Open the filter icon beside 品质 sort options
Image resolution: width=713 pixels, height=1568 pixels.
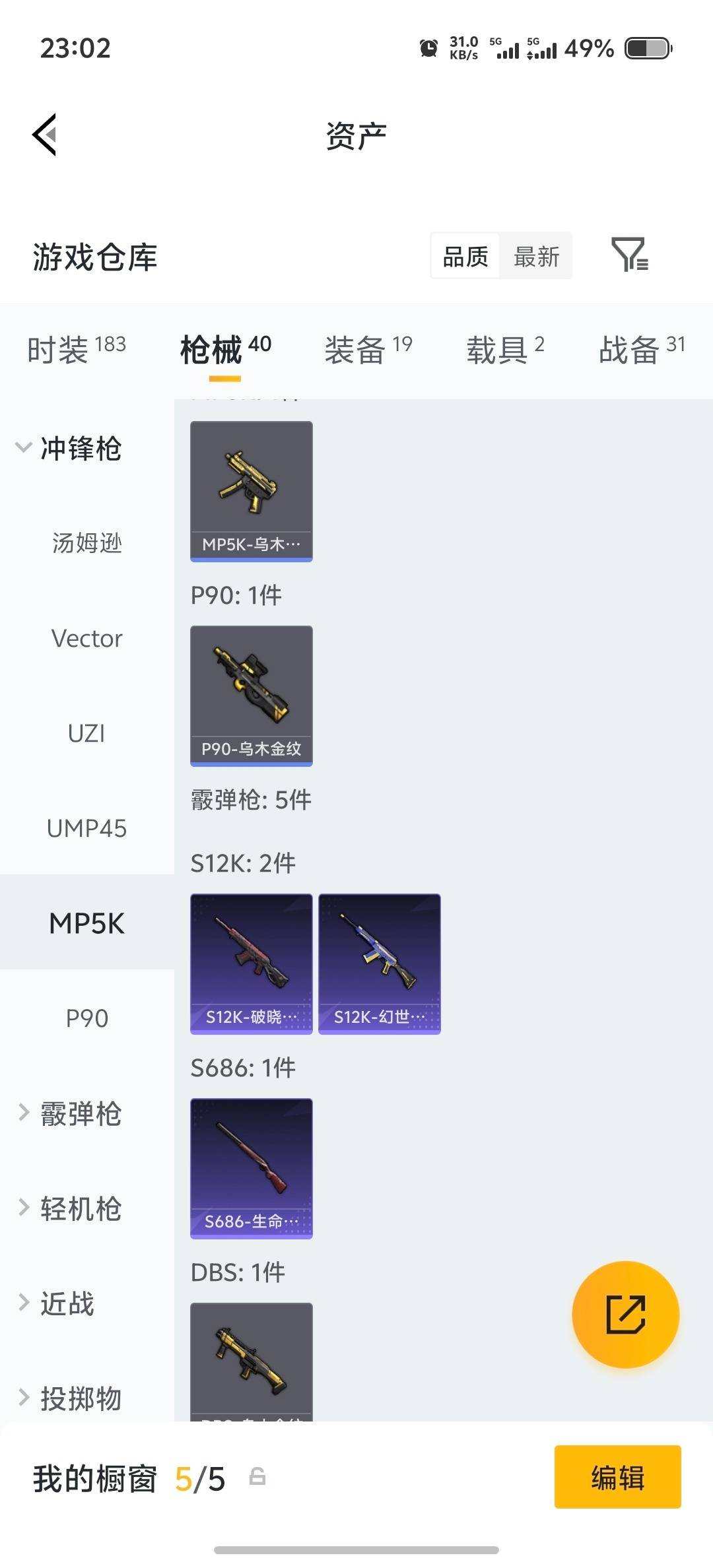632,256
